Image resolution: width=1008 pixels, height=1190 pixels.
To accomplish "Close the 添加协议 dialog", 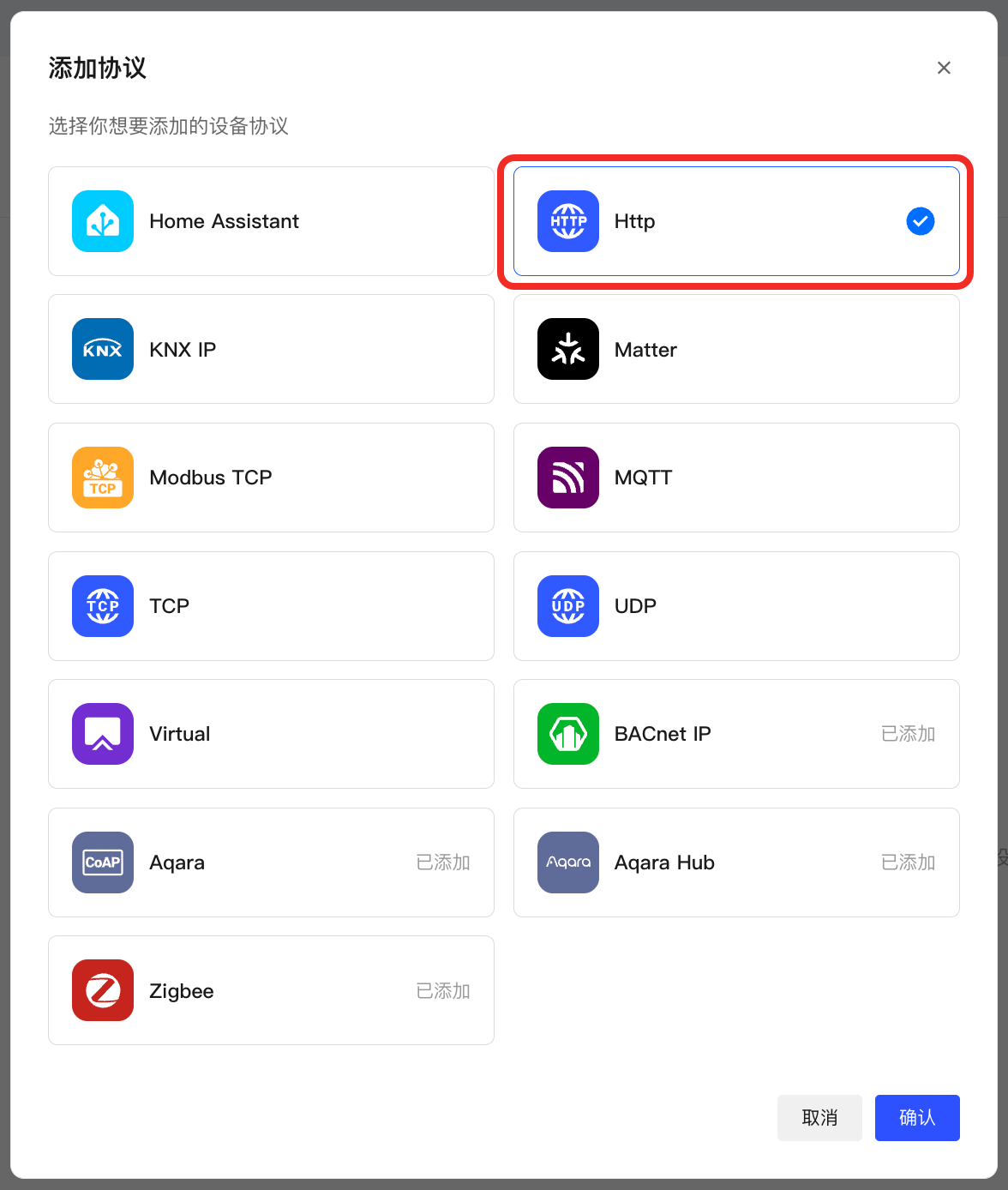I will coord(944,68).
